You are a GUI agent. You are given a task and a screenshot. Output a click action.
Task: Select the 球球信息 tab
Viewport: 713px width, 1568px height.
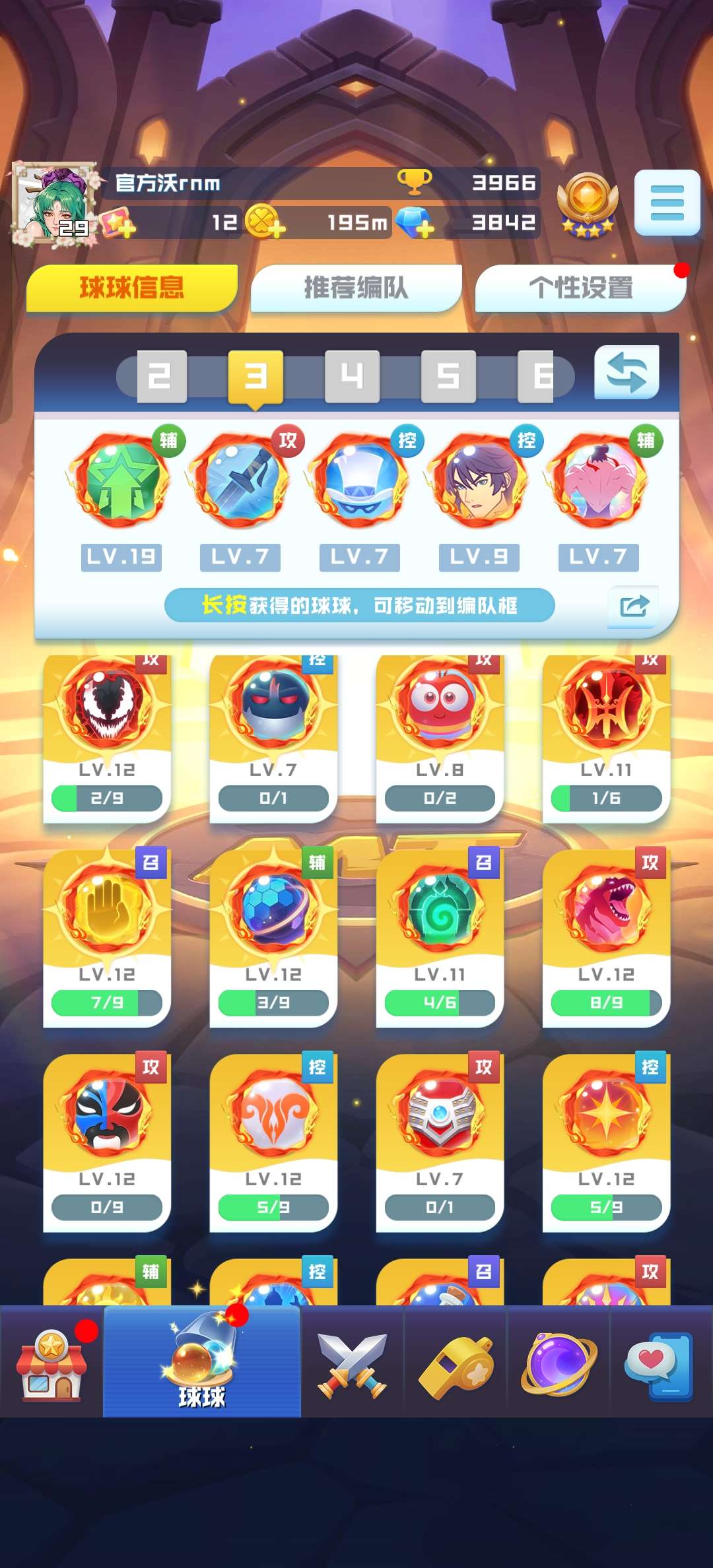(131, 288)
